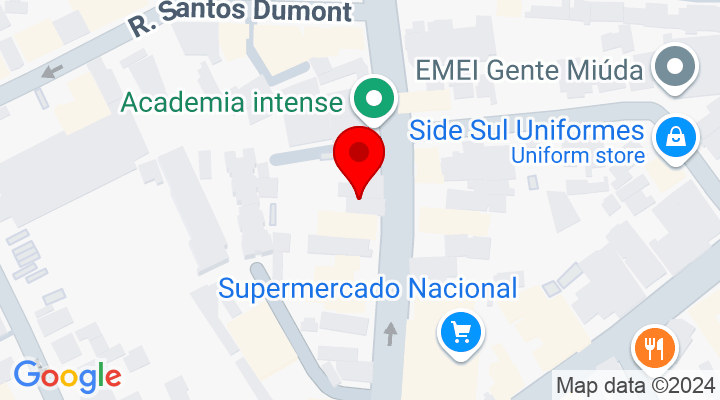Image resolution: width=720 pixels, height=400 pixels.
Task: Open the EMEI Gente Miúda place pin
Action: tap(676, 69)
